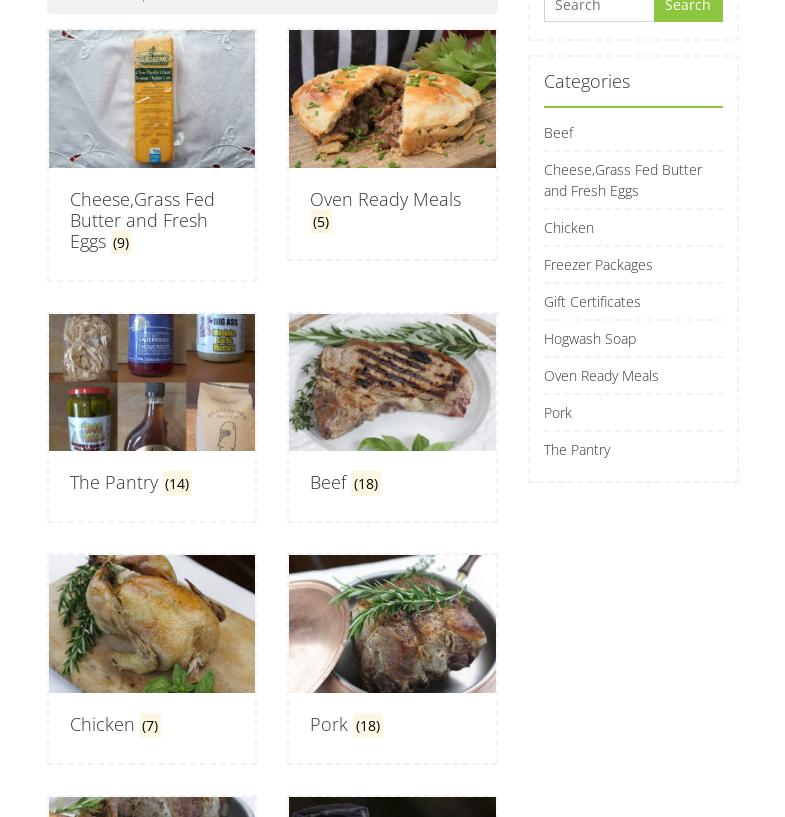The image size is (785, 817).
Task: Tap the green Search button
Action: [x=687, y=8]
